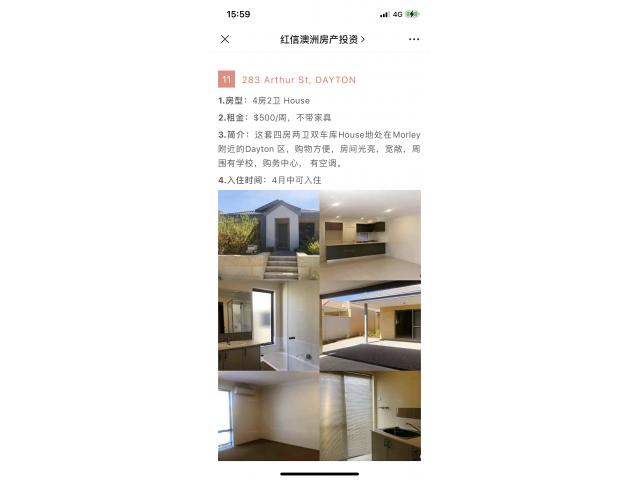View the house exterior photo

click(268, 234)
